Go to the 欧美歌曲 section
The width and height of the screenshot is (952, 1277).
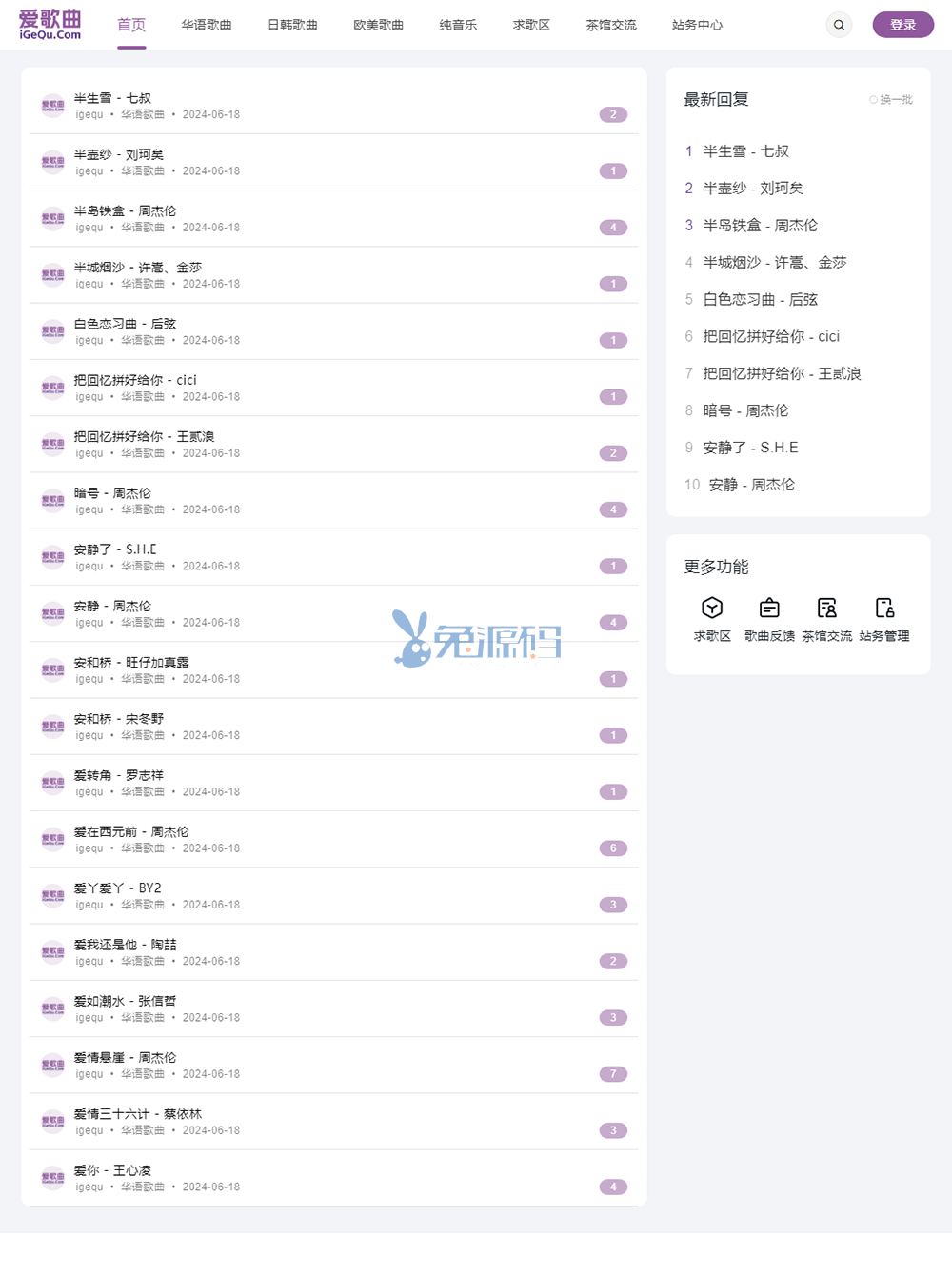pyautogui.click(x=378, y=25)
